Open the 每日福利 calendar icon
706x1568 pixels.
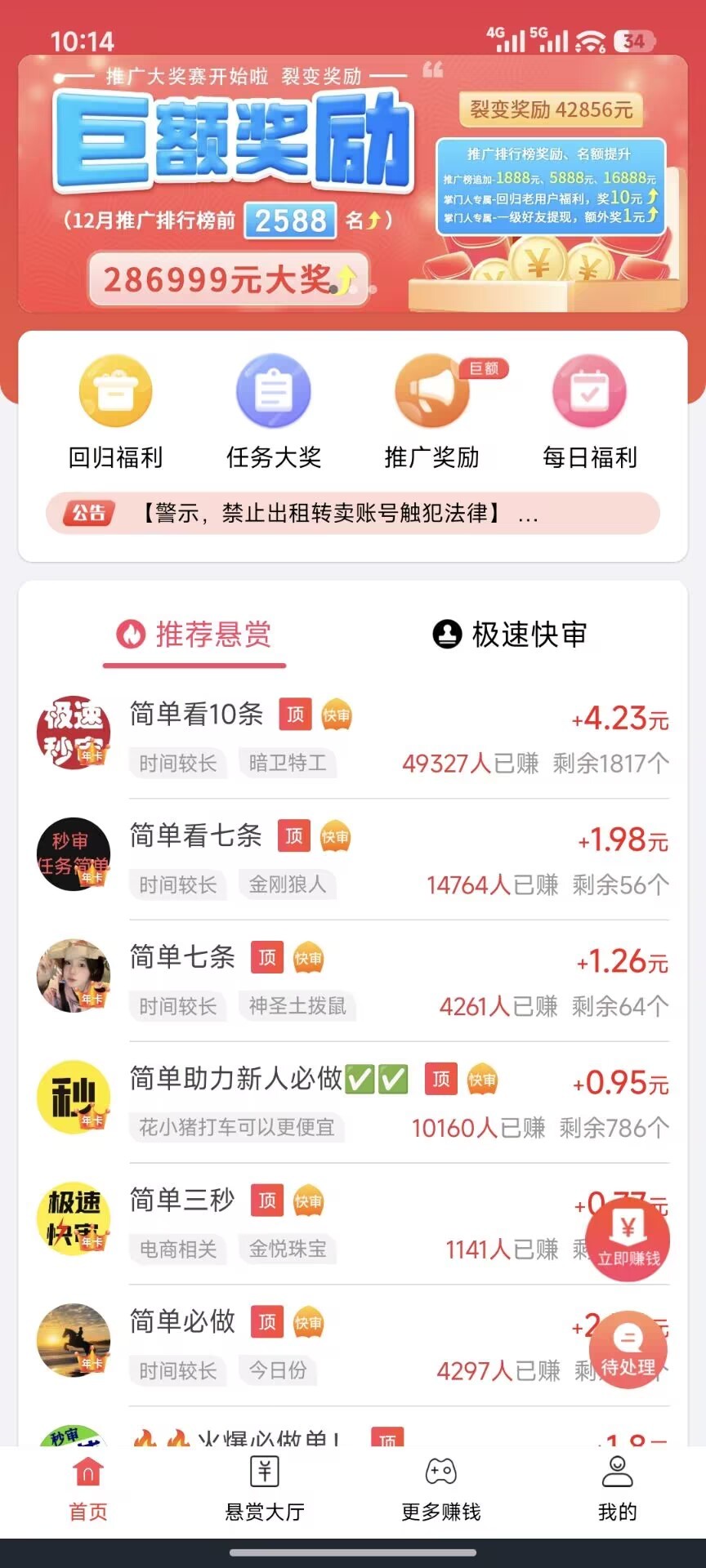click(x=590, y=392)
